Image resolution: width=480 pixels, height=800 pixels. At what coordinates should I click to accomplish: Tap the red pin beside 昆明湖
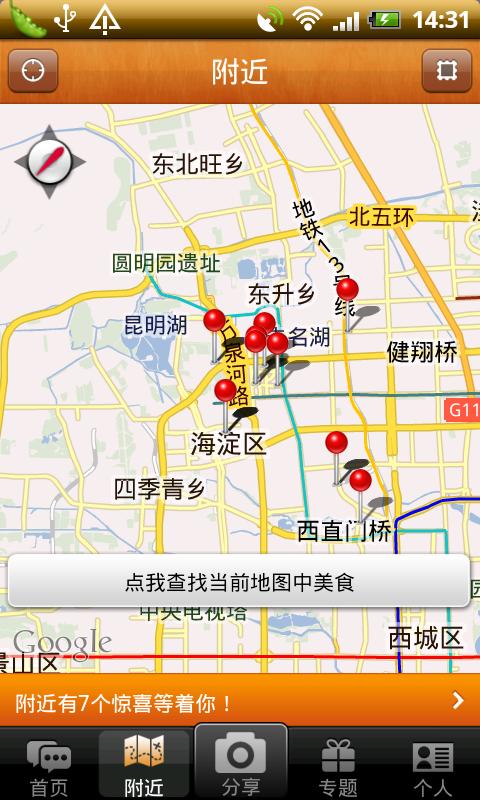pos(214,320)
